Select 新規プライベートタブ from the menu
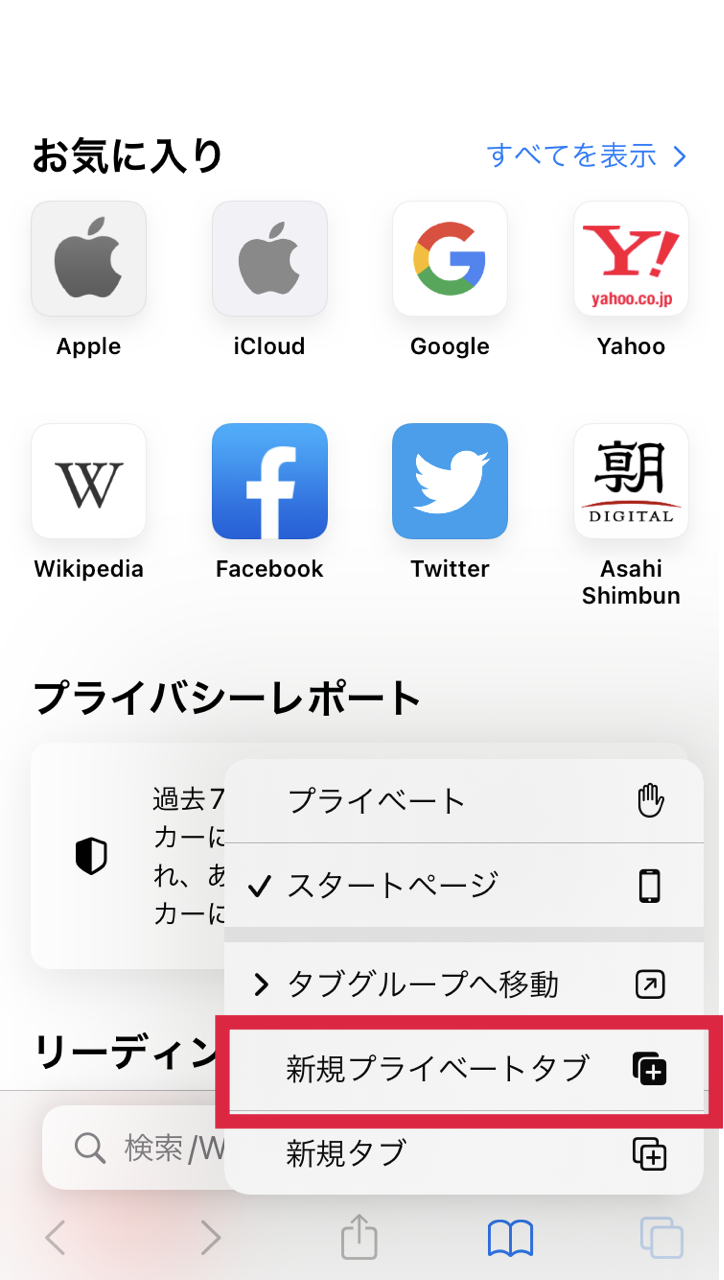Image resolution: width=724 pixels, height=1280 pixels. point(465,1069)
